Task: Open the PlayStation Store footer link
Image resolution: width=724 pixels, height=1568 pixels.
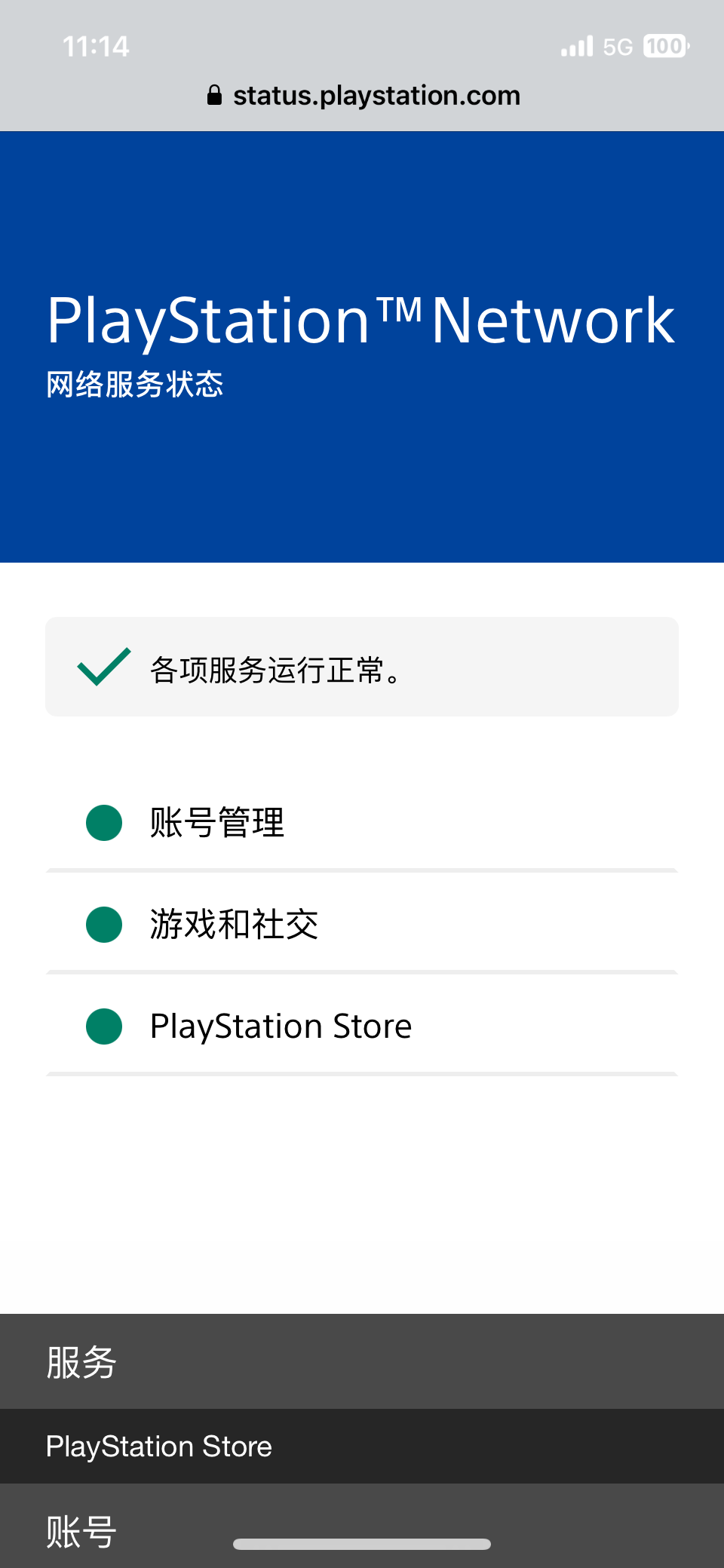Action: [x=159, y=1447]
